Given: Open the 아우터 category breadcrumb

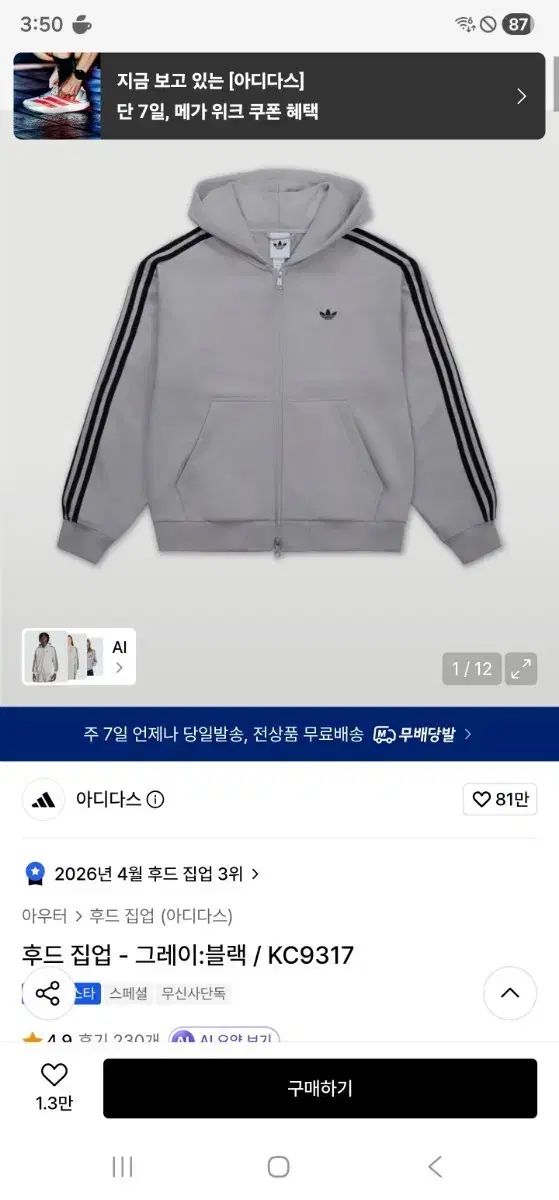Looking at the screenshot, I should [x=44, y=915].
